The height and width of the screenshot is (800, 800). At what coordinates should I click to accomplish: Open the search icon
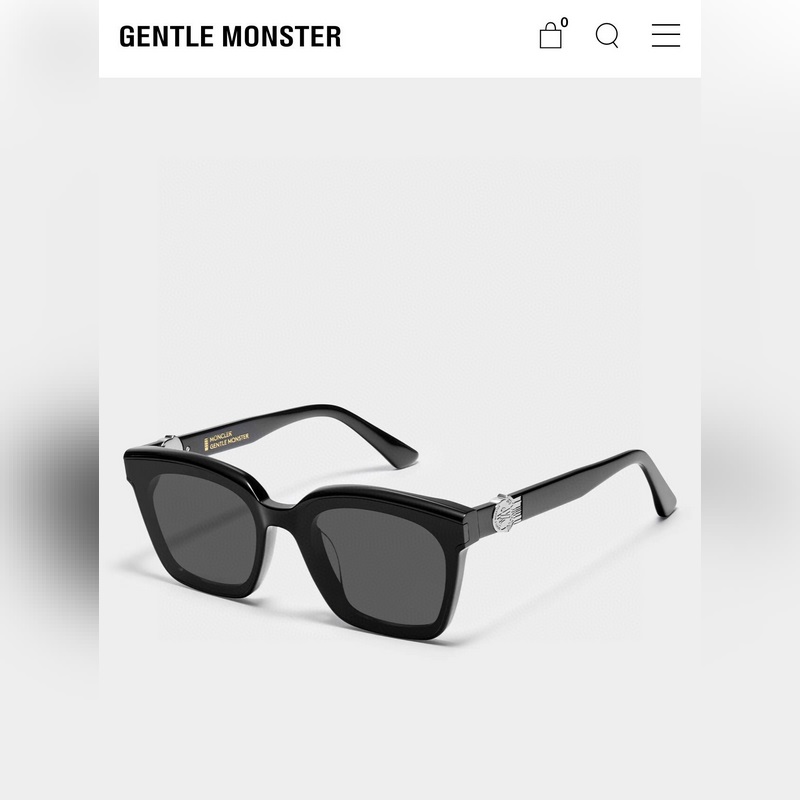pos(607,36)
